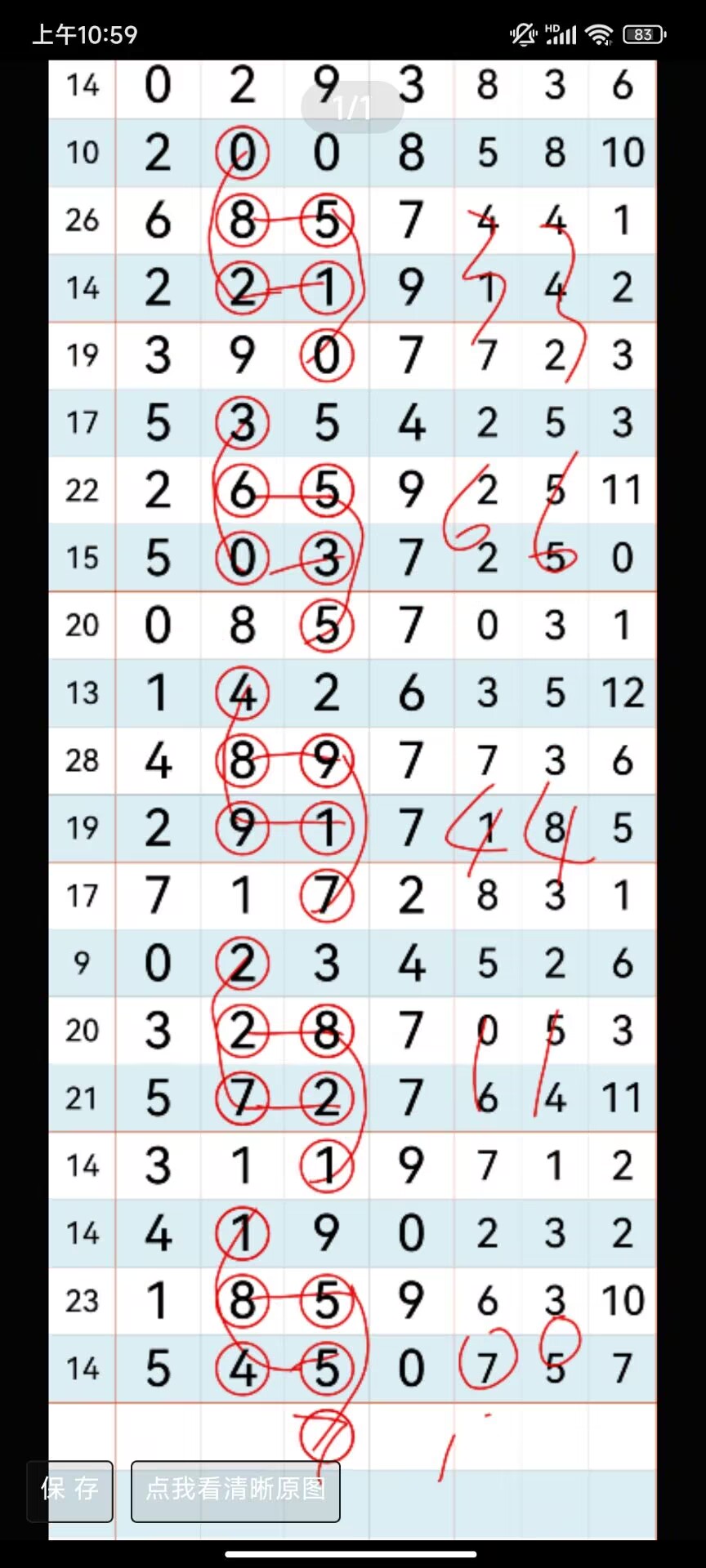
Task: Open the clear original image via 点我看清晰原图
Action: pyautogui.click(x=235, y=1491)
